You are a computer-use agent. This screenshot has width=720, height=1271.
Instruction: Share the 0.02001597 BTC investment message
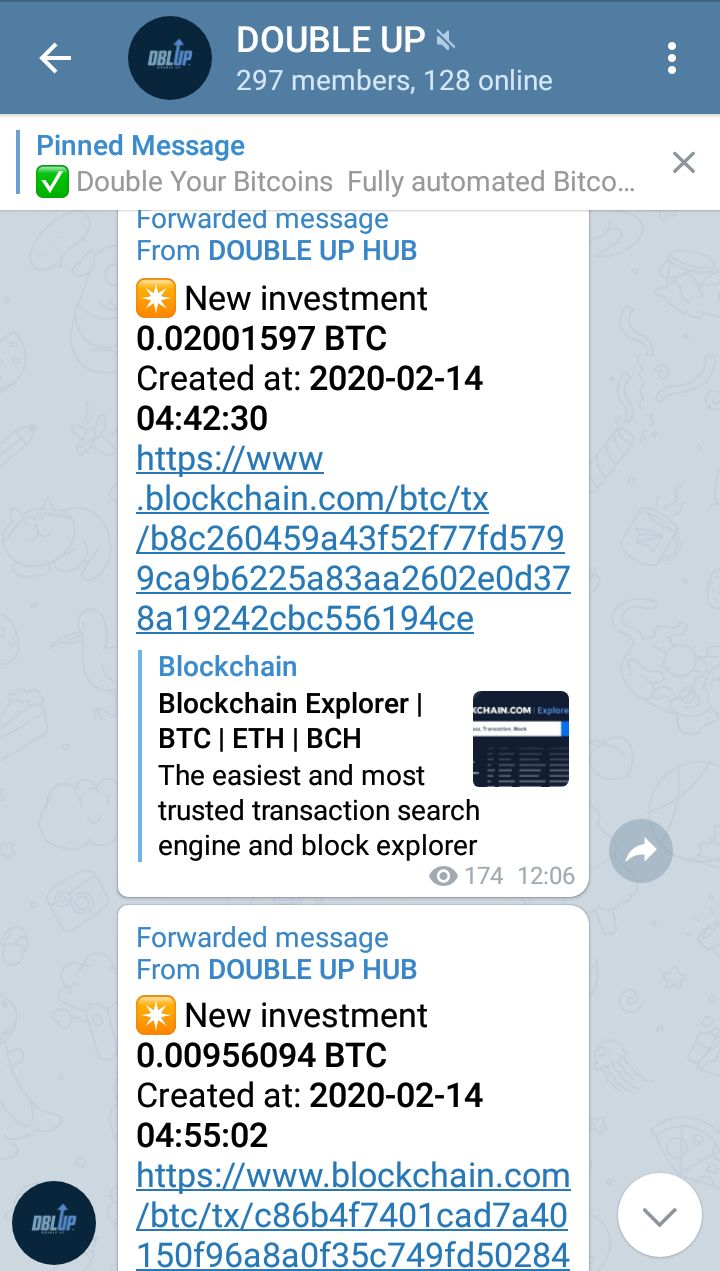pos(640,851)
